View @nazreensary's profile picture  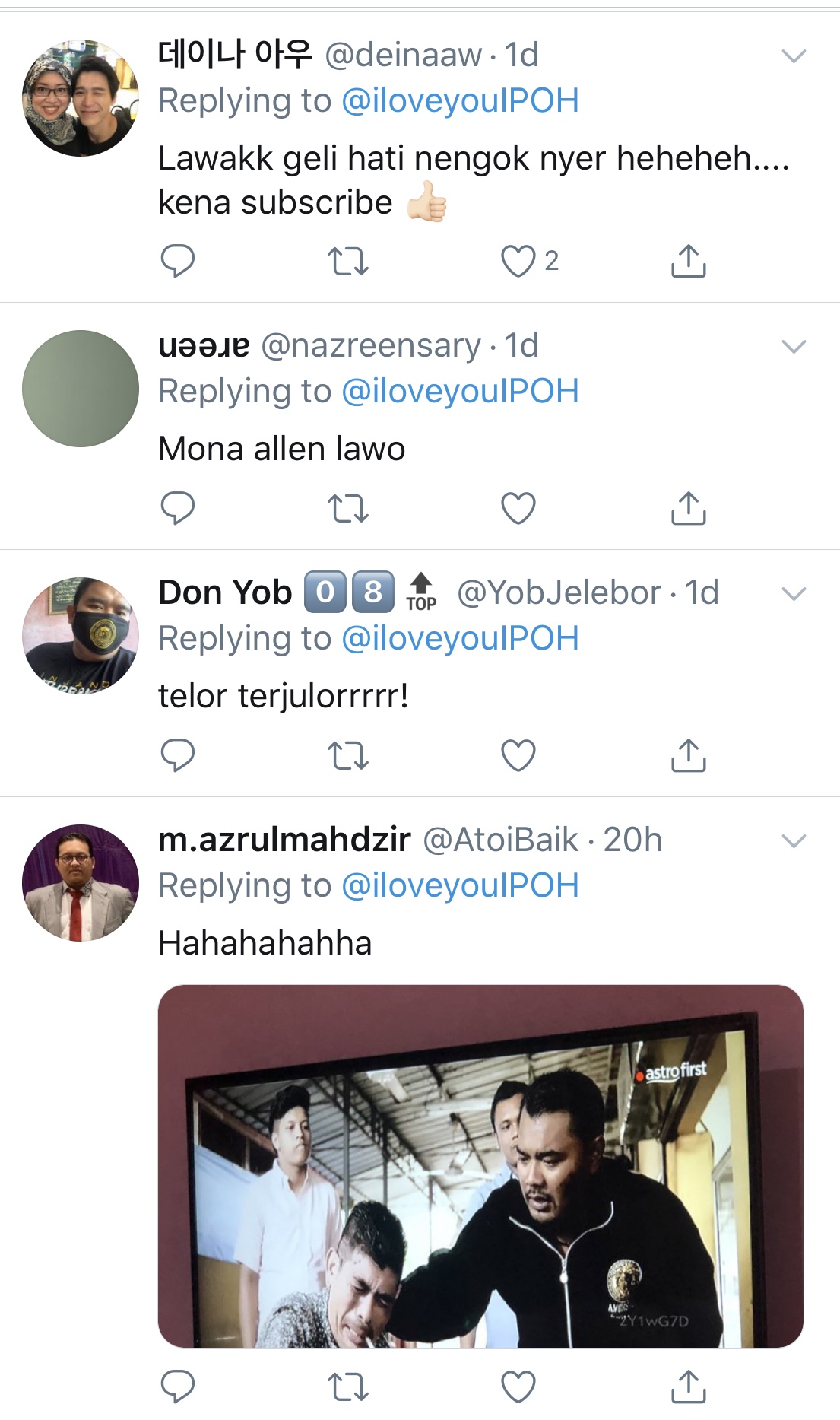click(x=81, y=389)
